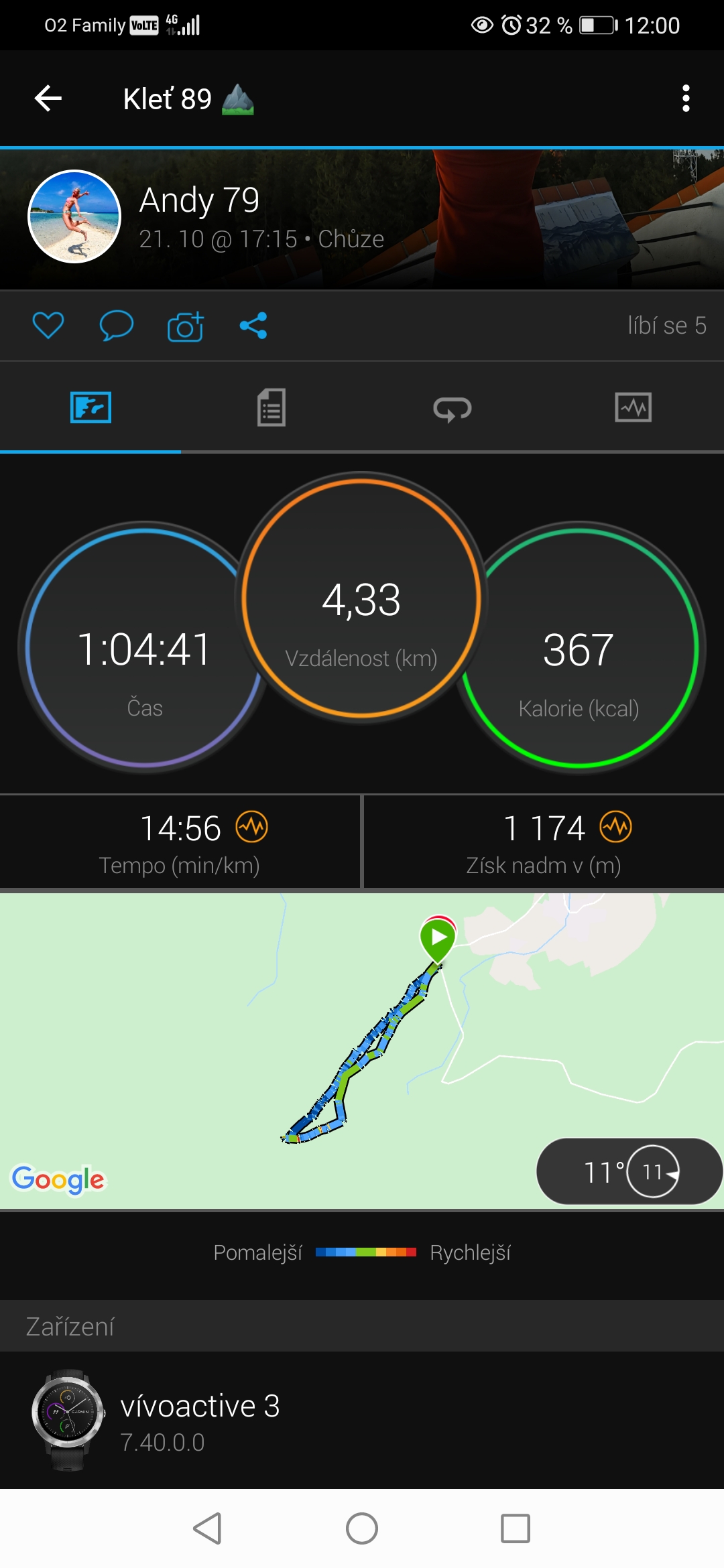Image resolution: width=724 pixels, height=1568 pixels.
Task: Open the elevation chart icon next to 1 174
Action: pos(616,827)
